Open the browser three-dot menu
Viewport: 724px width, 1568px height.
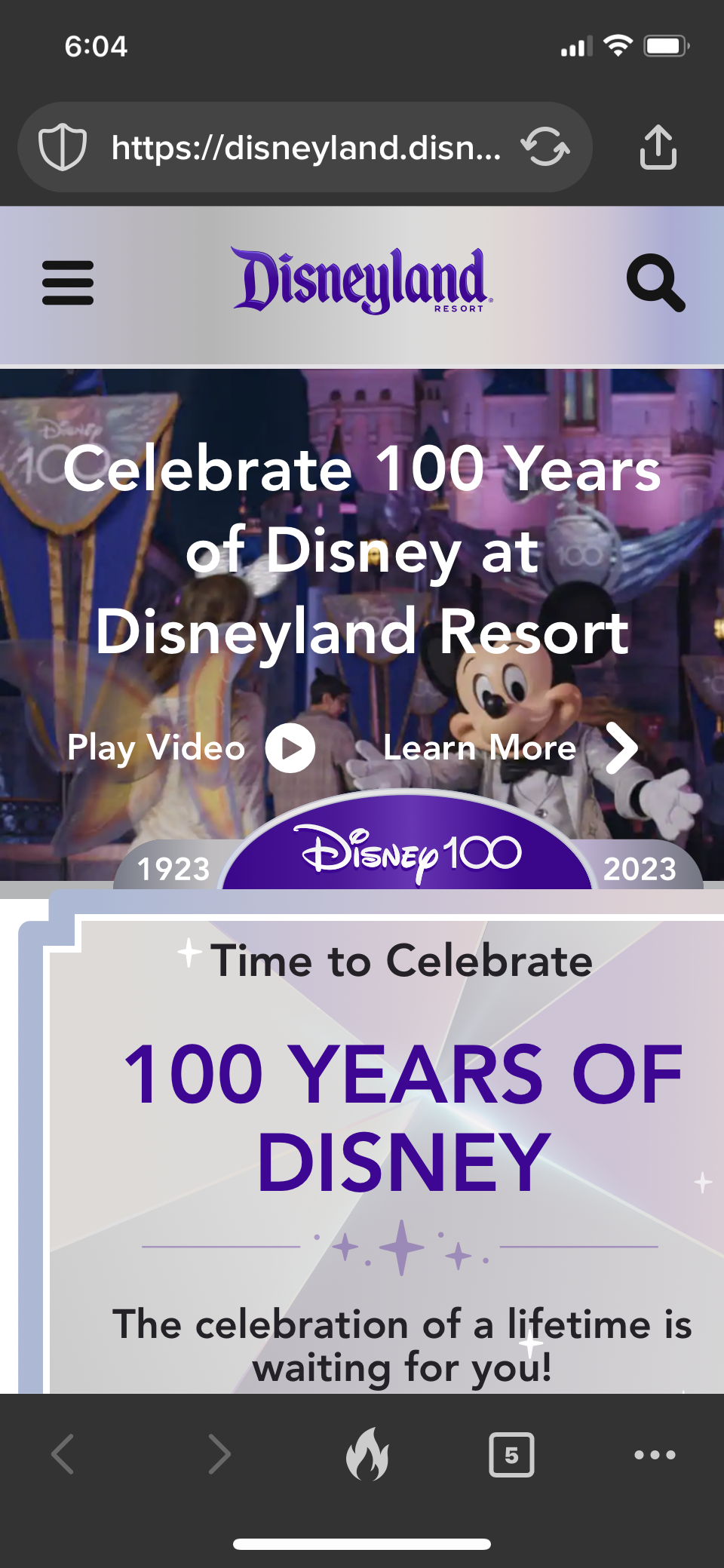655,1454
